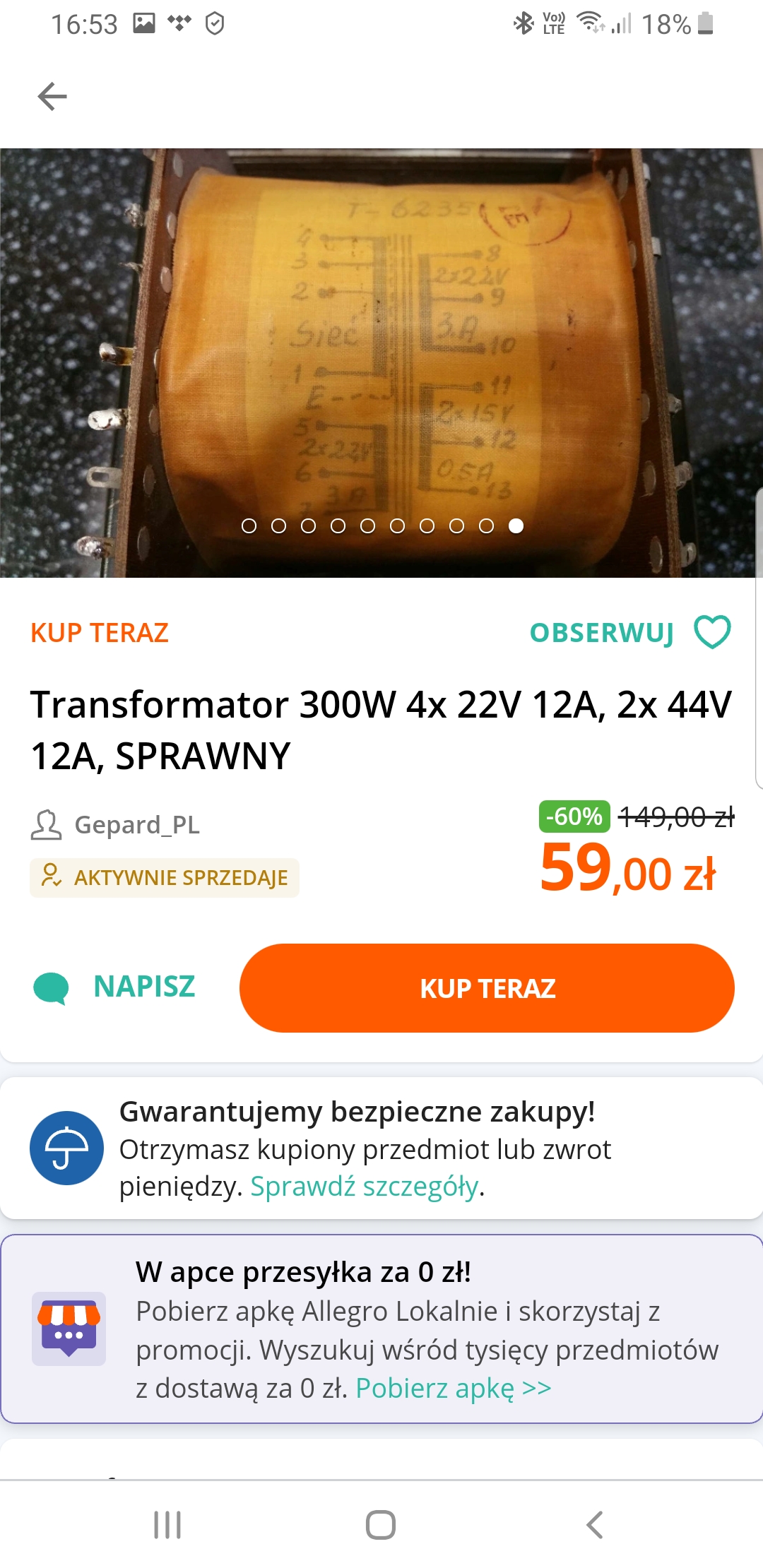This screenshot has height=1568, width=763.
Task: Add listing to watchlist via Obserwuj
Action: click(630, 632)
